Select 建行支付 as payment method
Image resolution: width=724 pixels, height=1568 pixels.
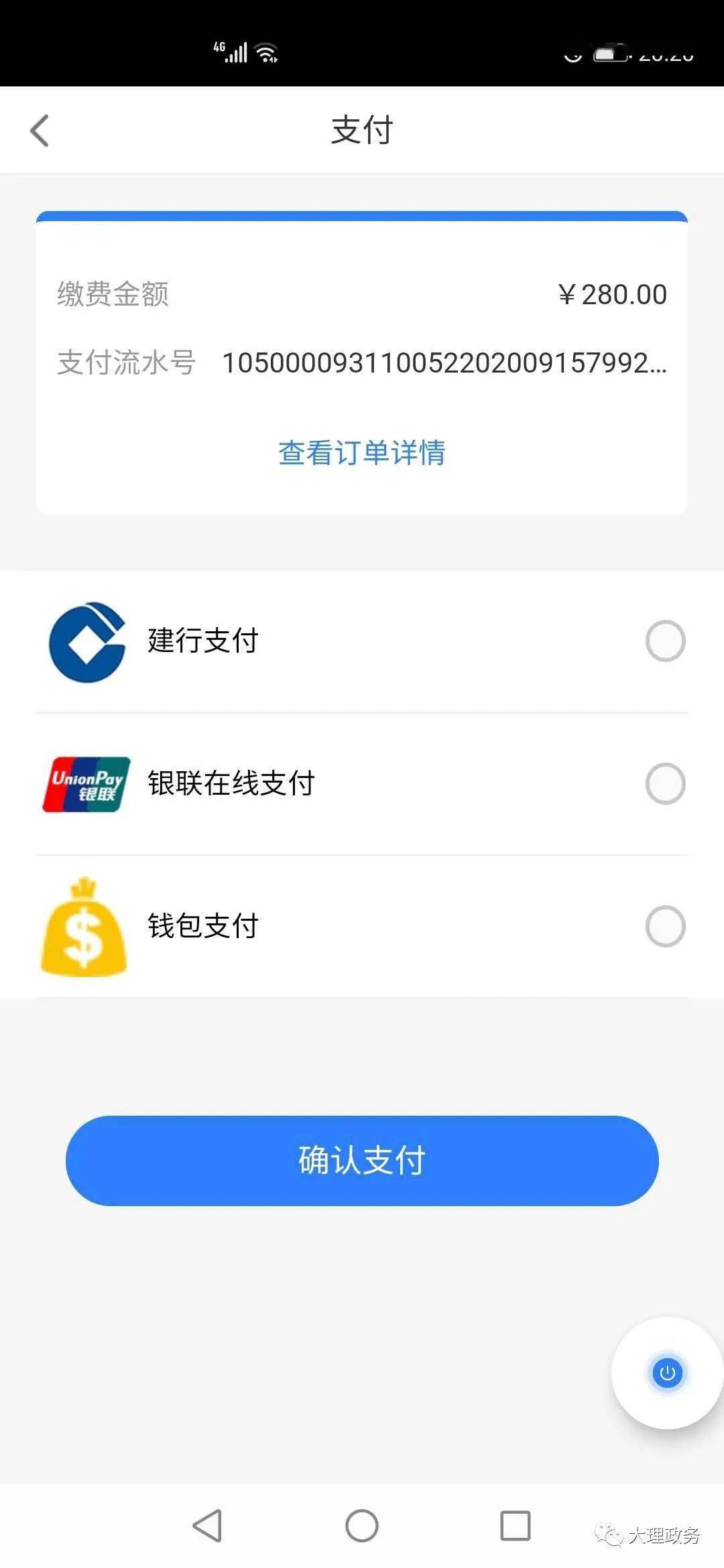tap(665, 641)
